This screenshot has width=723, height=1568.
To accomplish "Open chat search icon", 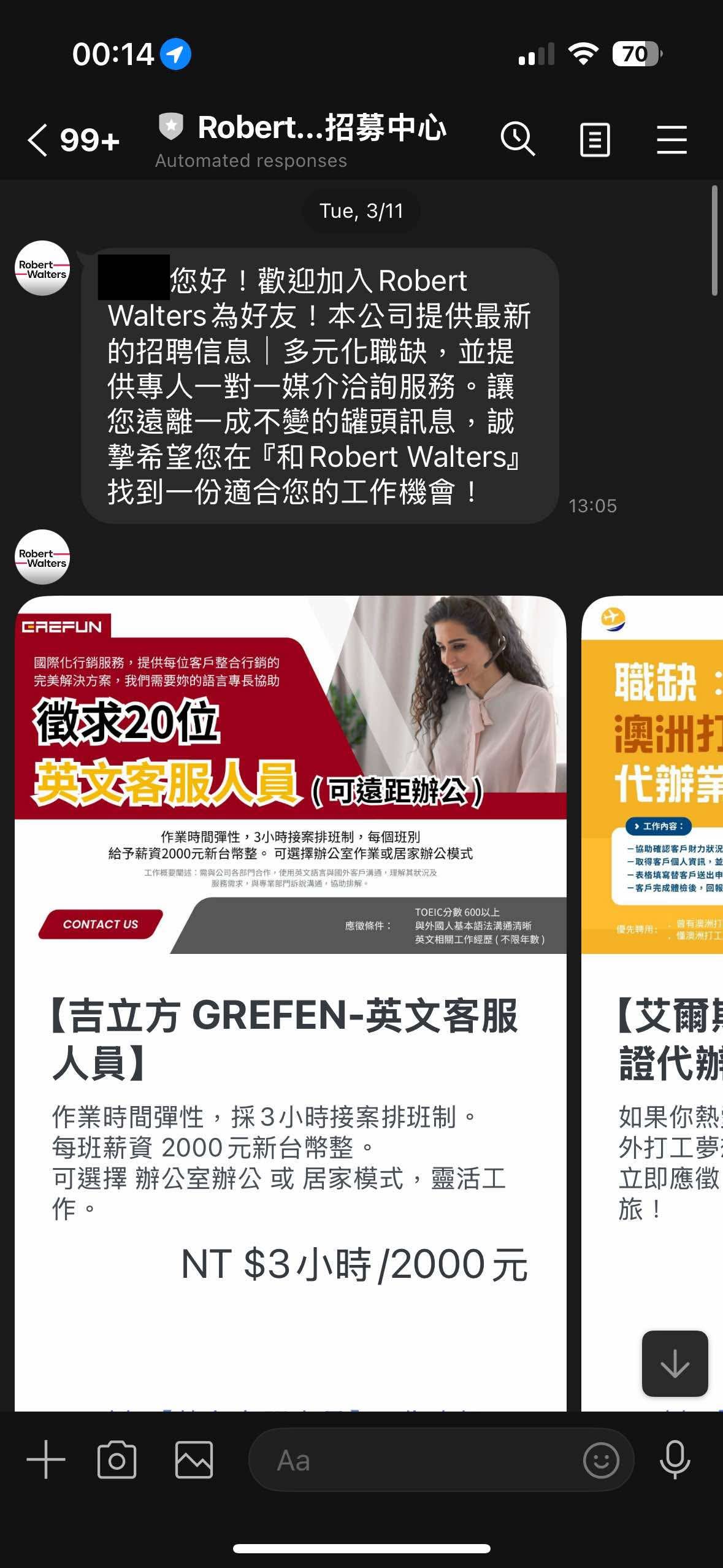I will tap(518, 139).
